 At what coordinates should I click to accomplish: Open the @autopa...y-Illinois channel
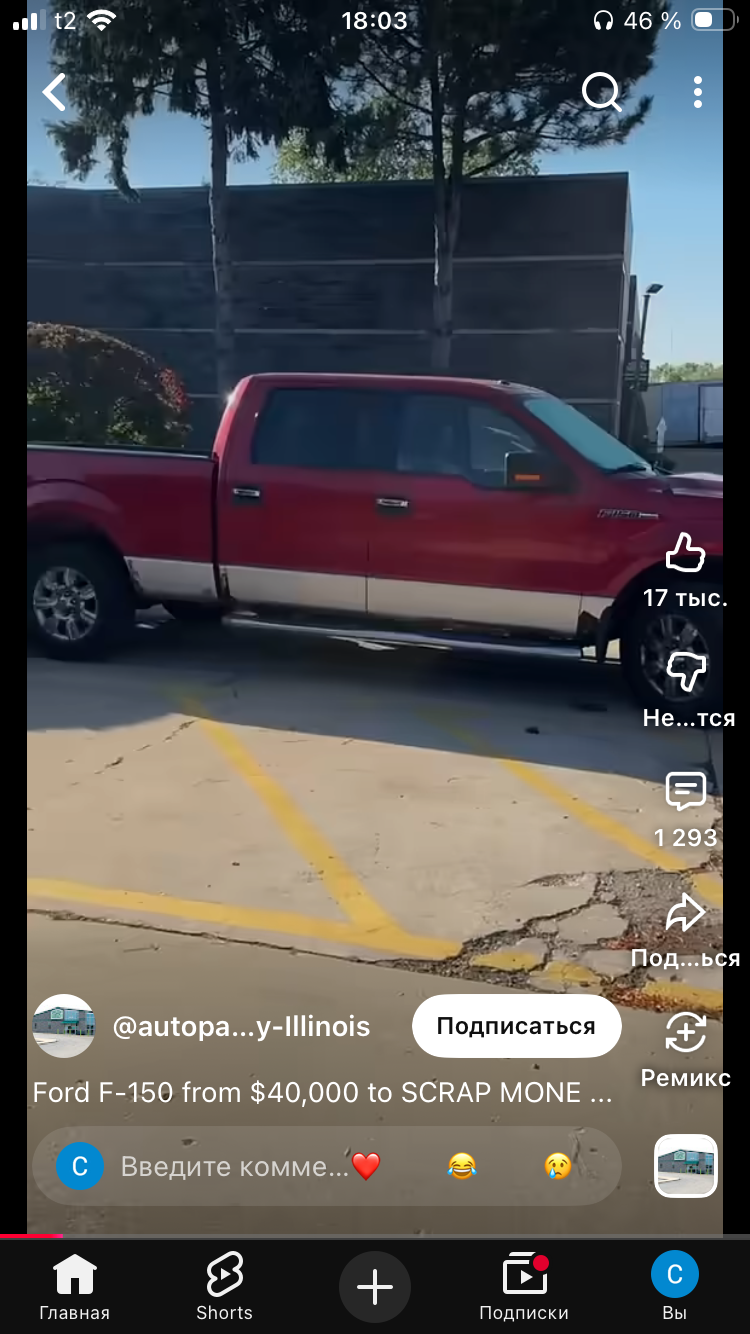click(240, 1026)
